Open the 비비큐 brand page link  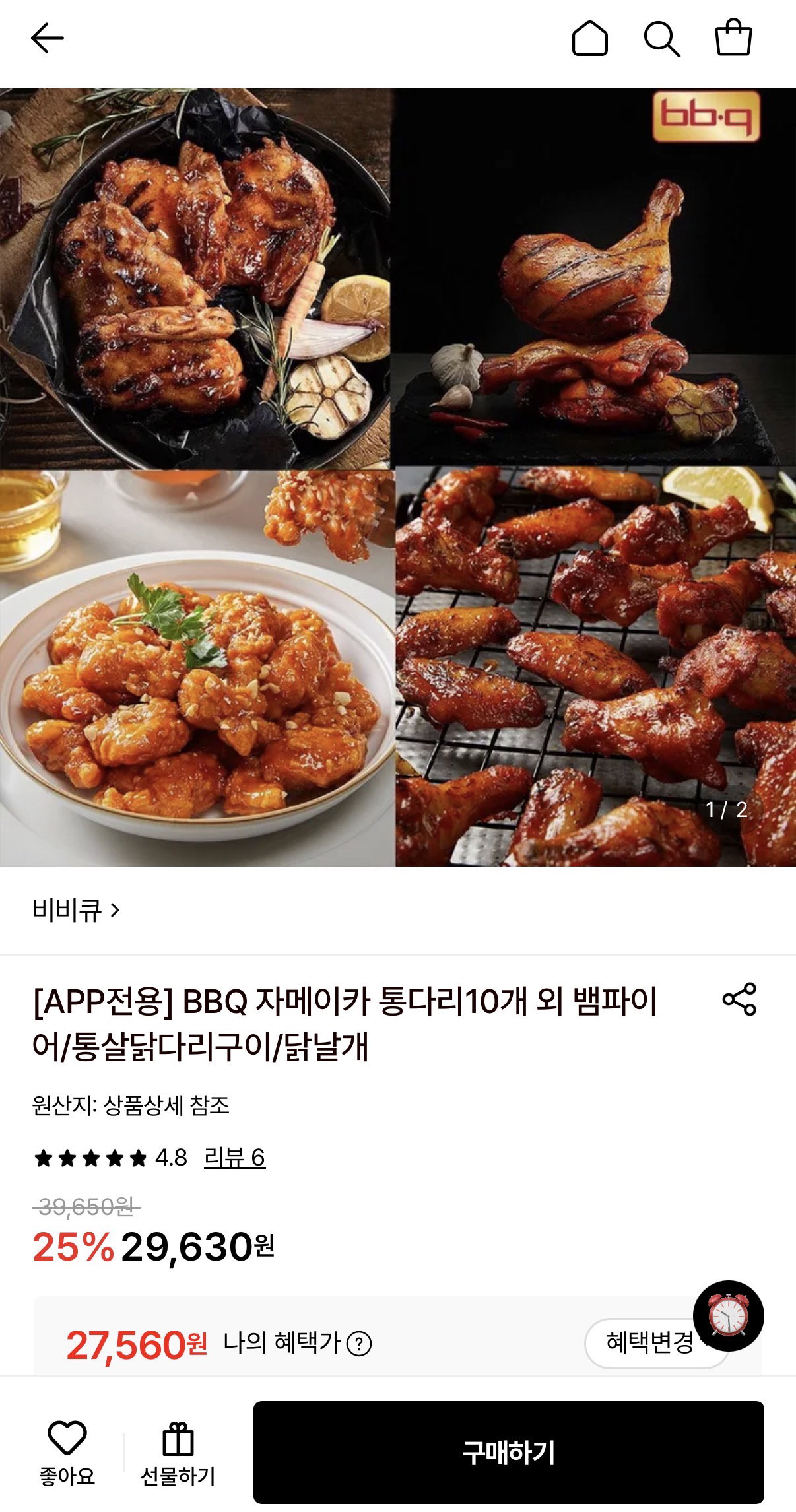pos(77,910)
